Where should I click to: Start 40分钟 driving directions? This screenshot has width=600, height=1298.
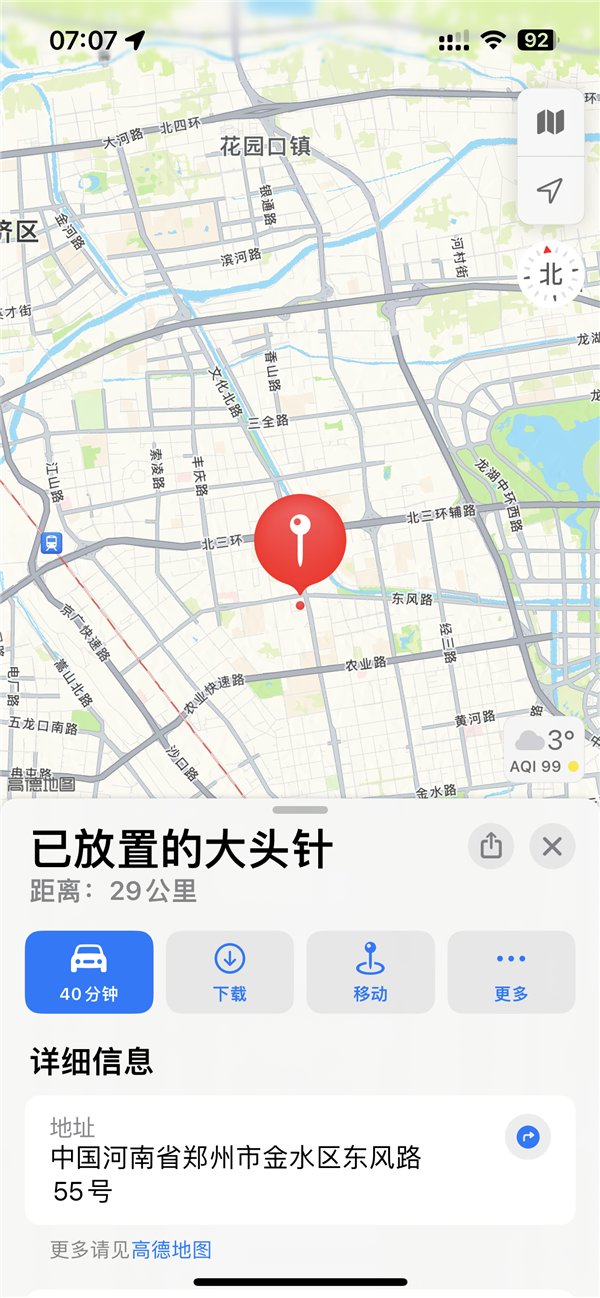click(89, 972)
